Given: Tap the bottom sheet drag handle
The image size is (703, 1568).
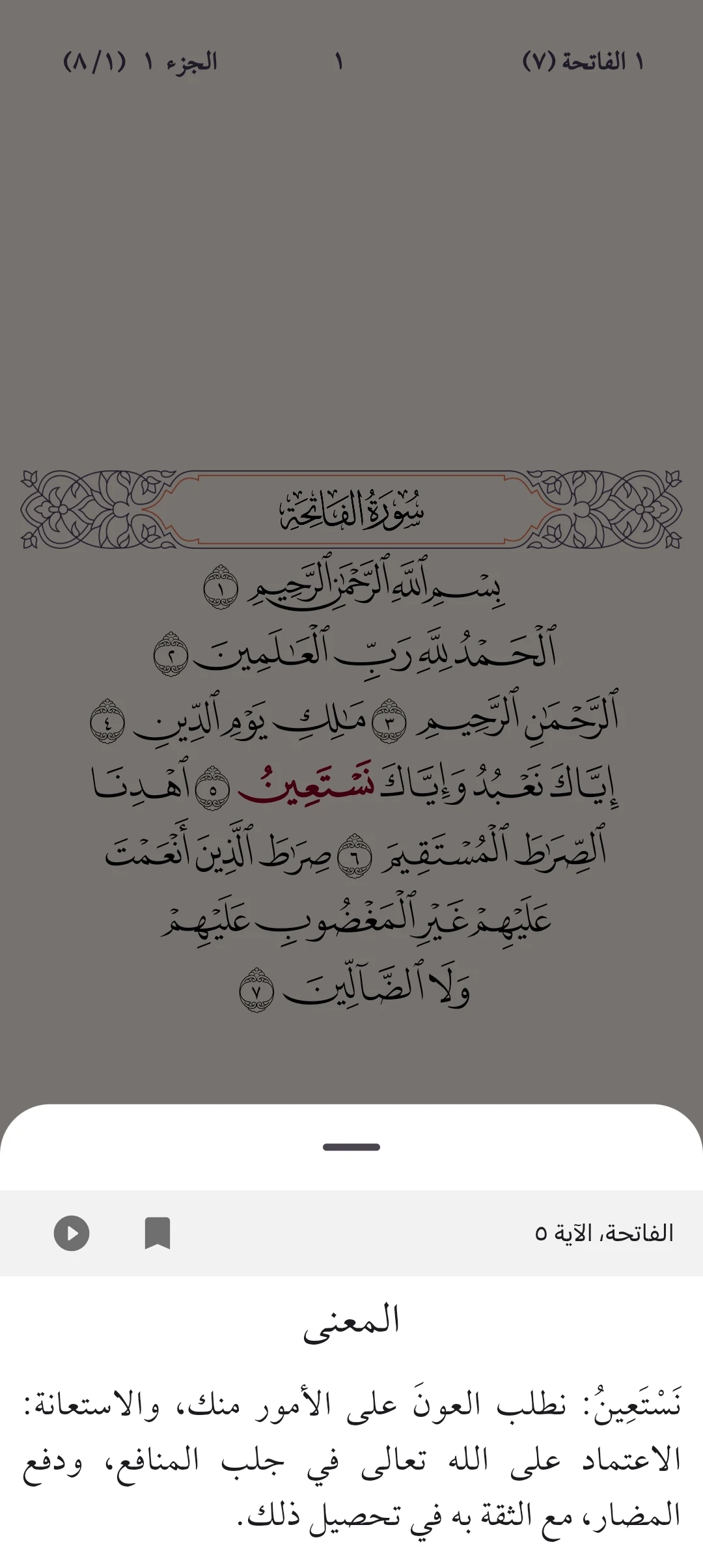Looking at the screenshot, I should tap(351, 1147).
